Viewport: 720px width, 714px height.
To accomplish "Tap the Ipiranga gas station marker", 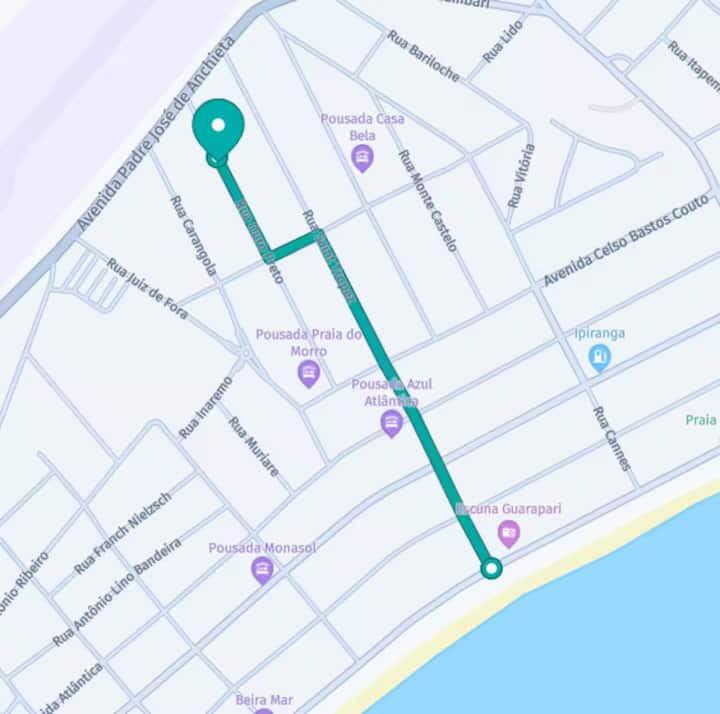I will point(599,358).
